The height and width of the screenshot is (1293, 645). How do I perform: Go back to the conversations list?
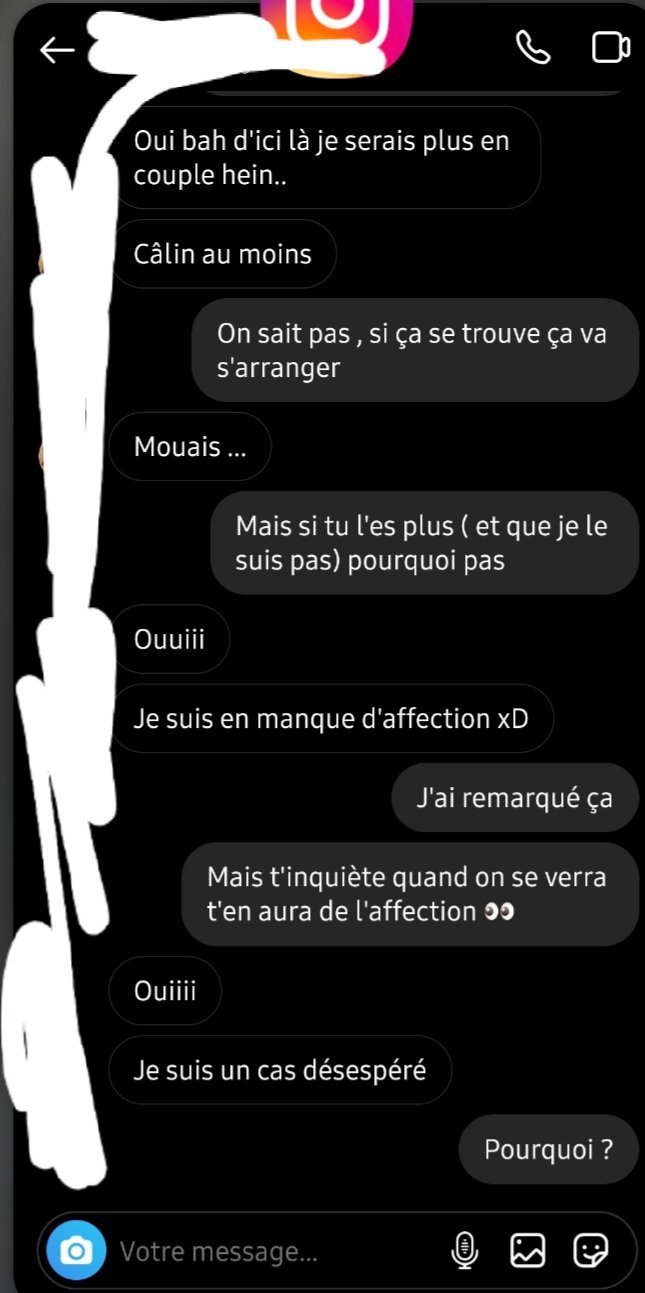[57, 50]
